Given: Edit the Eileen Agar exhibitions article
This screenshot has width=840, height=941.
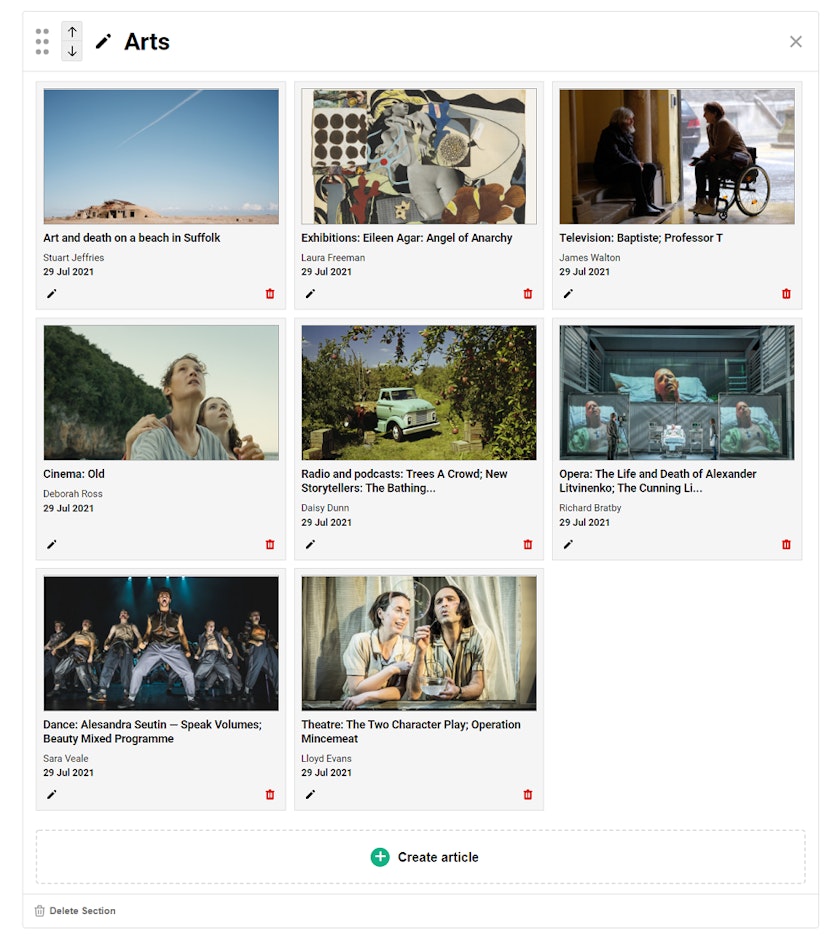Looking at the screenshot, I should tap(310, 294).
